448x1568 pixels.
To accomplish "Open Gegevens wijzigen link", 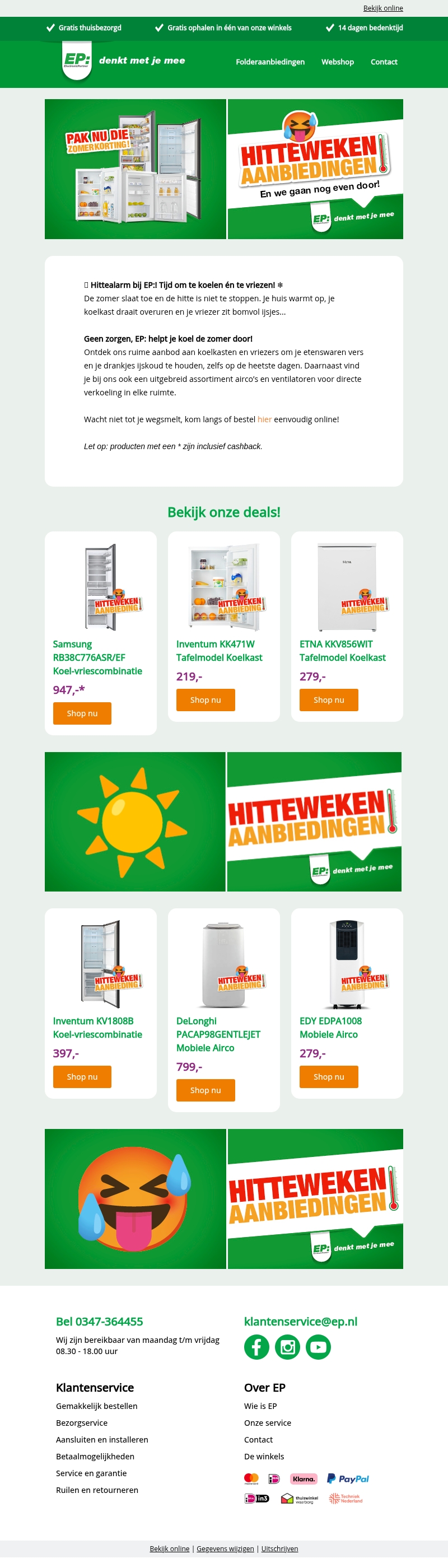I will click(x=225, y=1548).
